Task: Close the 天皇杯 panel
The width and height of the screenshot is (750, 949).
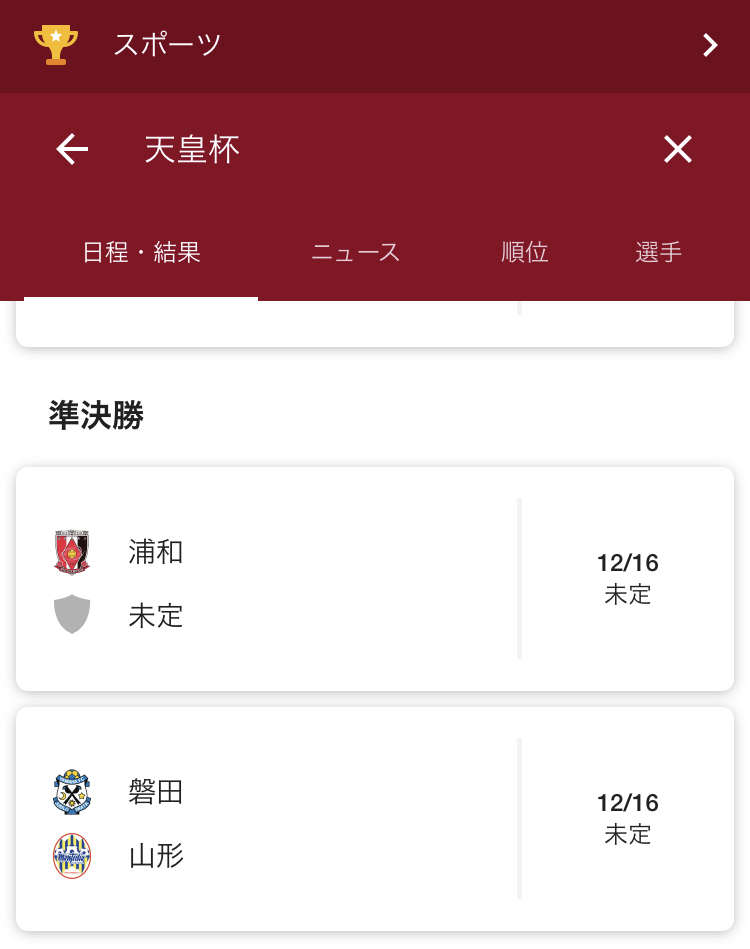Action: (x=677, y=150)
